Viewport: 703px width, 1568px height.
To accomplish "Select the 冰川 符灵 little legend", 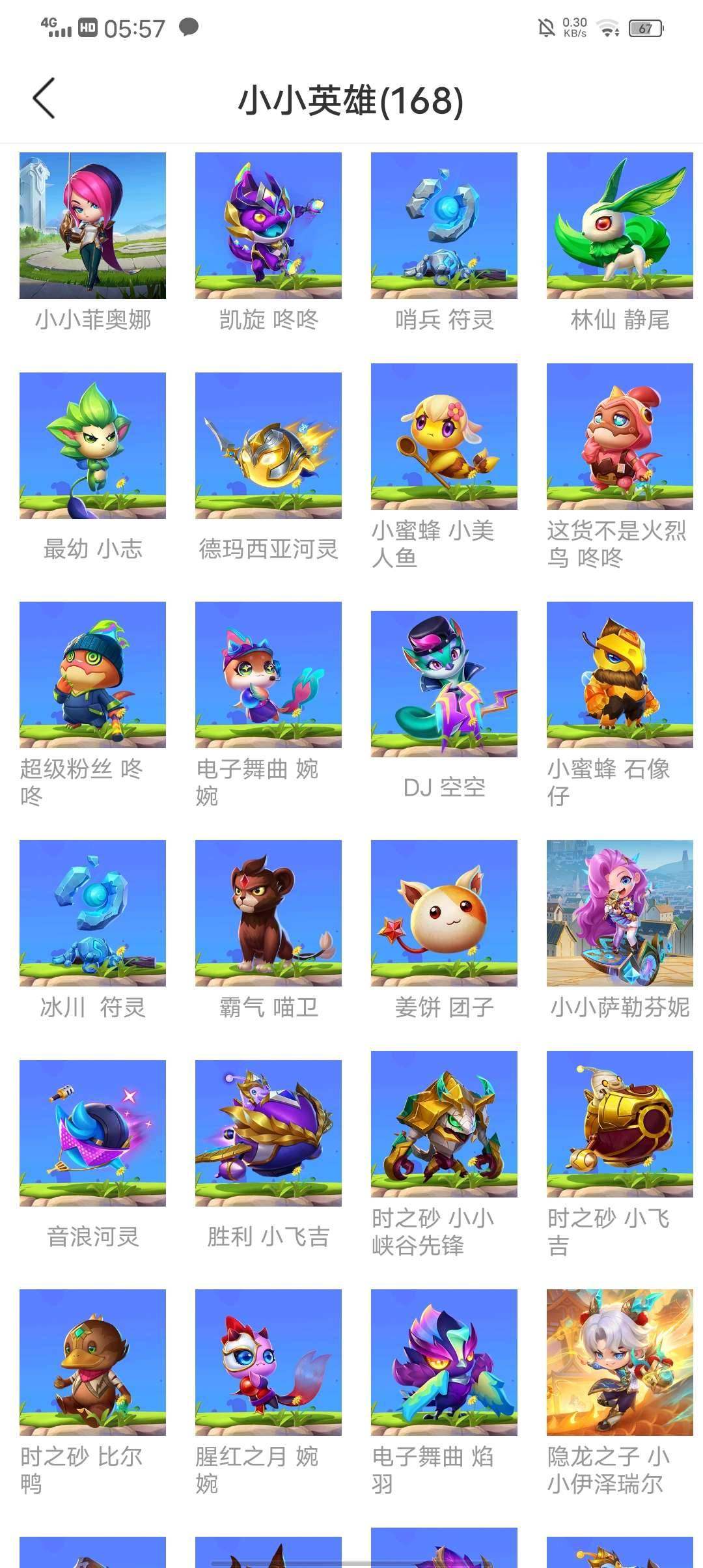I will click(92, 912).
